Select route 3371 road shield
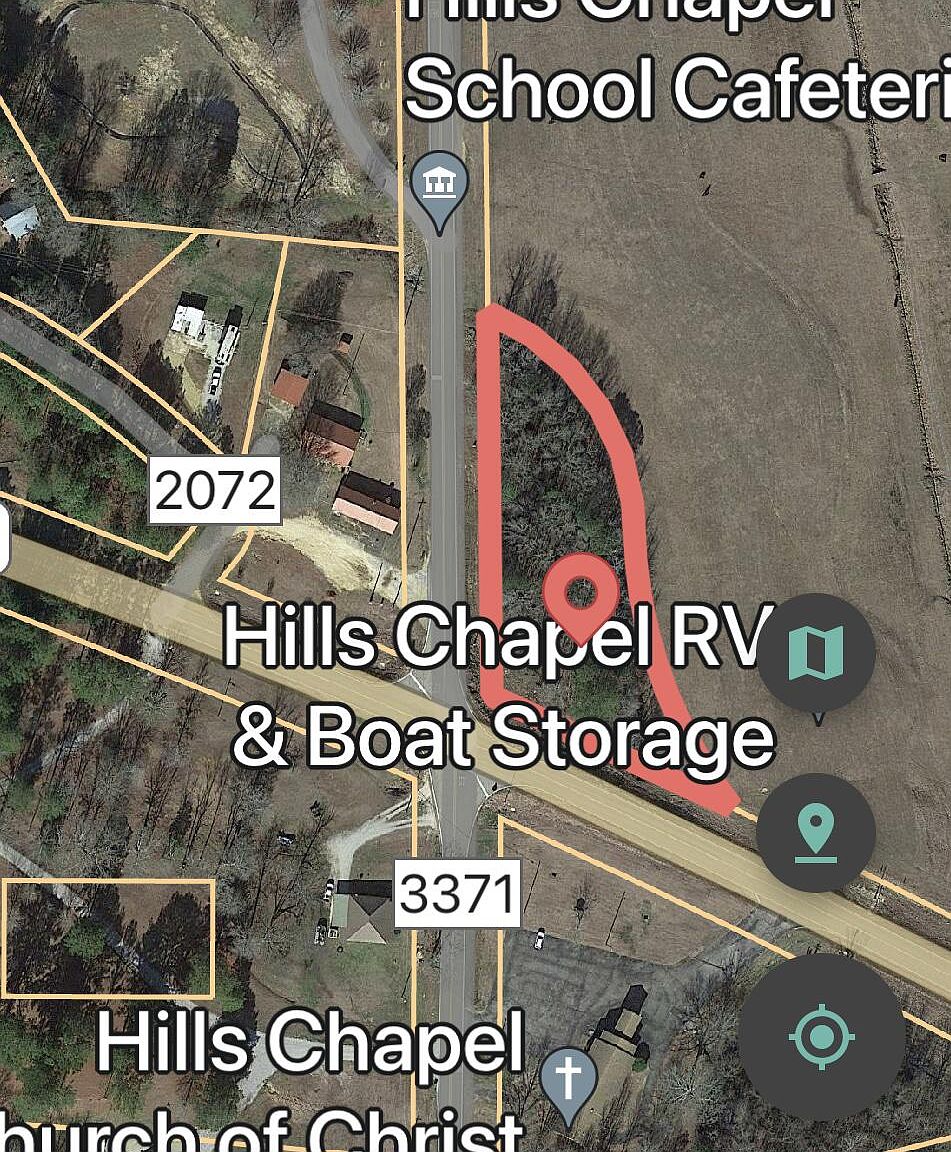 click(458, 893)
